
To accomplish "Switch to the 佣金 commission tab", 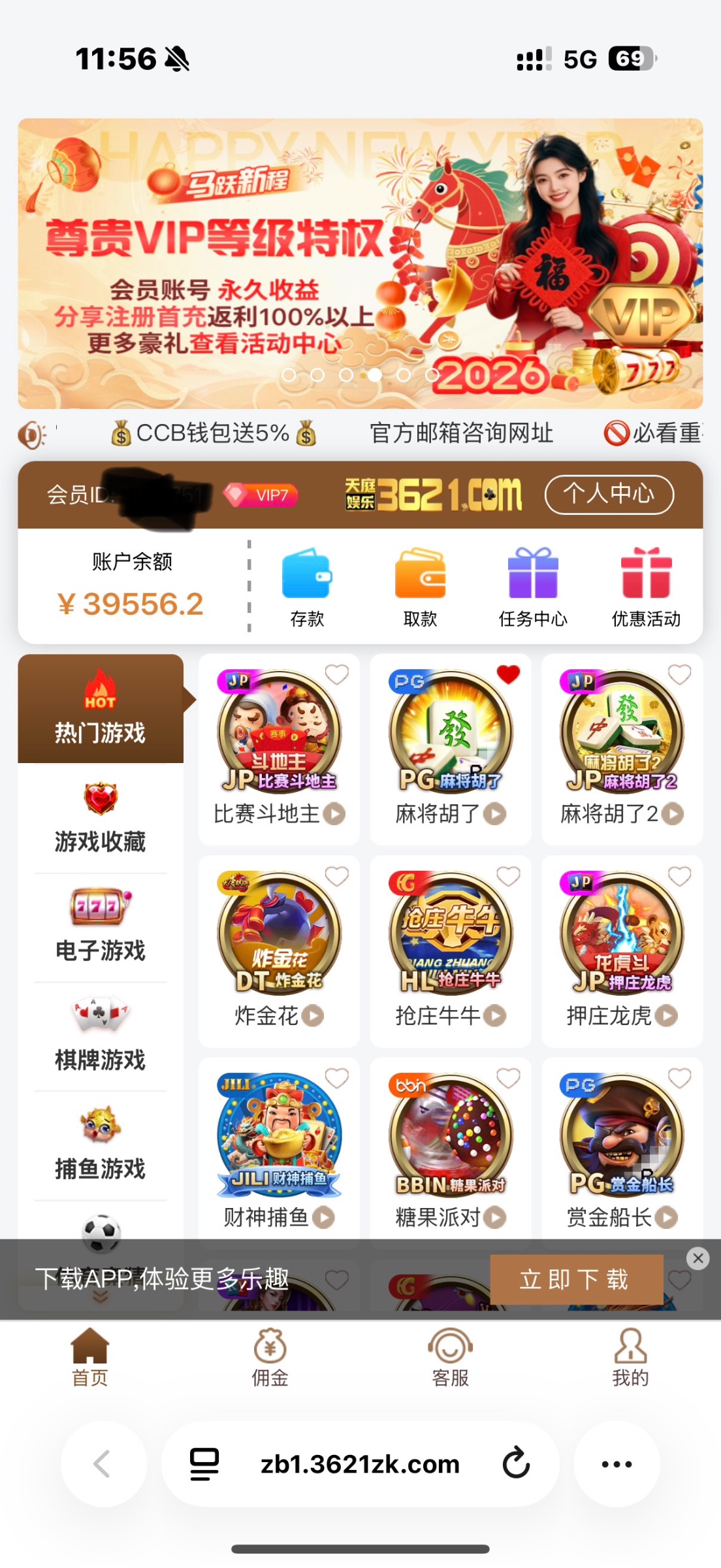I will tap(270, 1358).
